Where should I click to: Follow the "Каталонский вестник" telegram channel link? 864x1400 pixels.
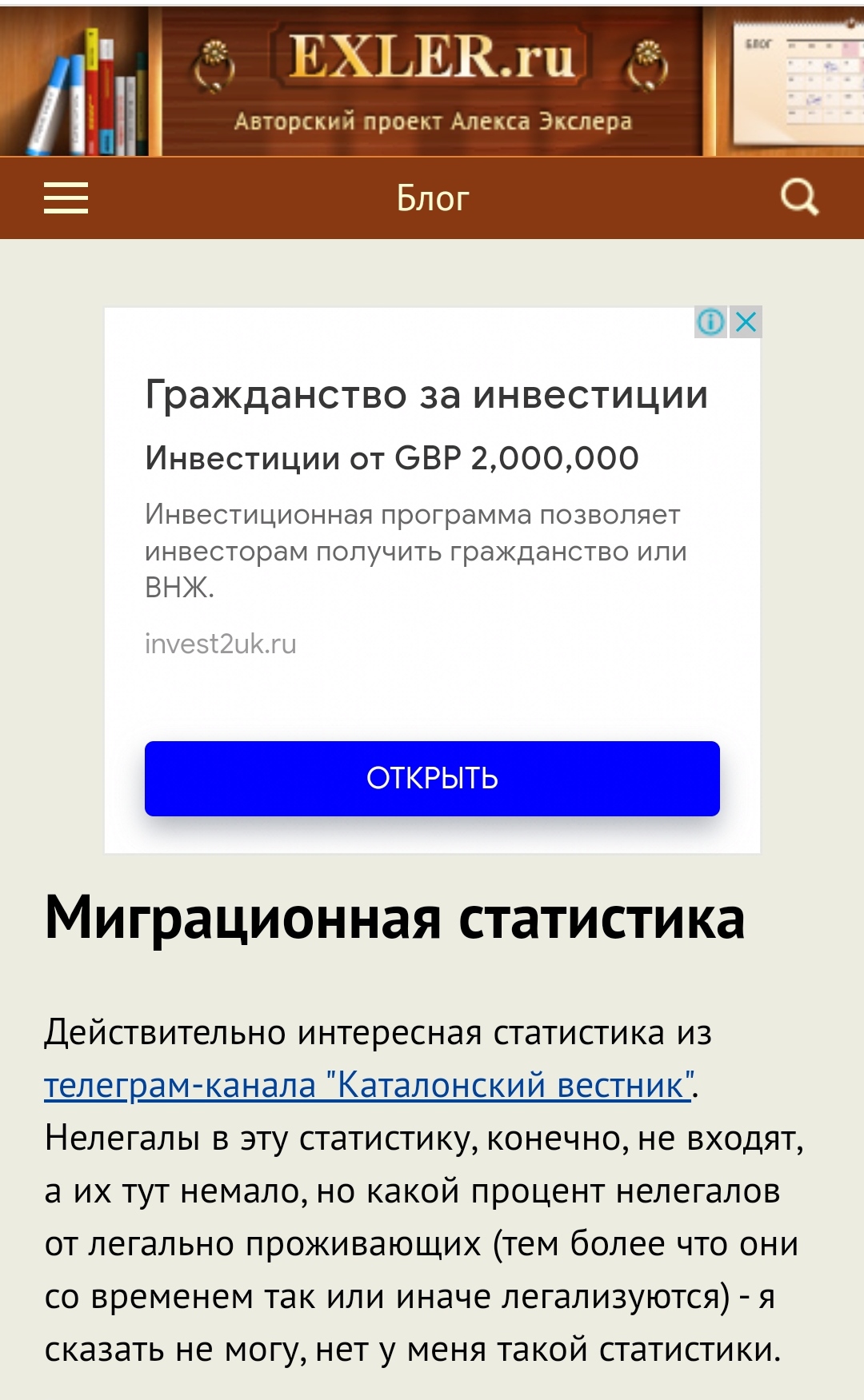368,1086
